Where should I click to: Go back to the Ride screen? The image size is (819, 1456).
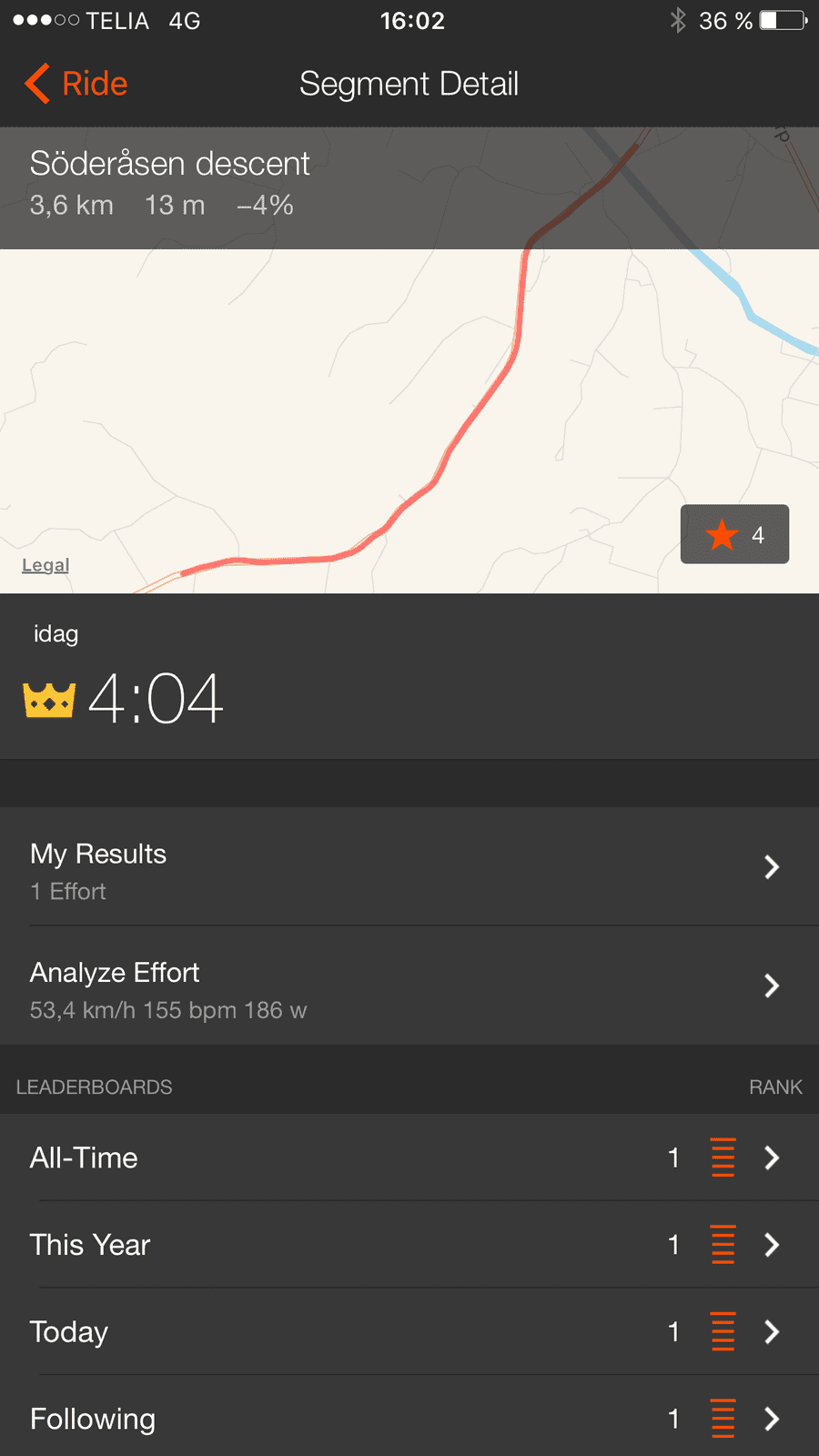(76, 84)
